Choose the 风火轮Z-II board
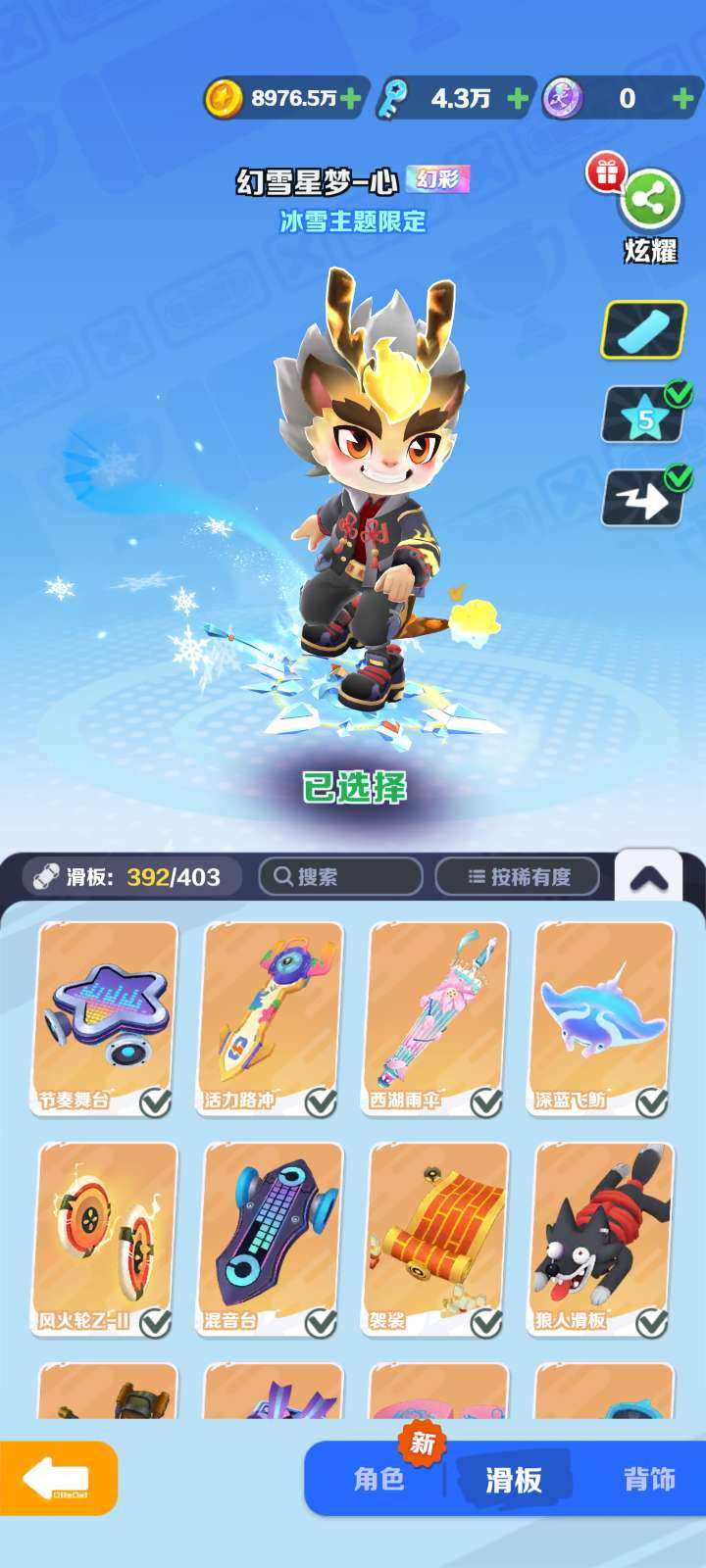 (108, 1240)
